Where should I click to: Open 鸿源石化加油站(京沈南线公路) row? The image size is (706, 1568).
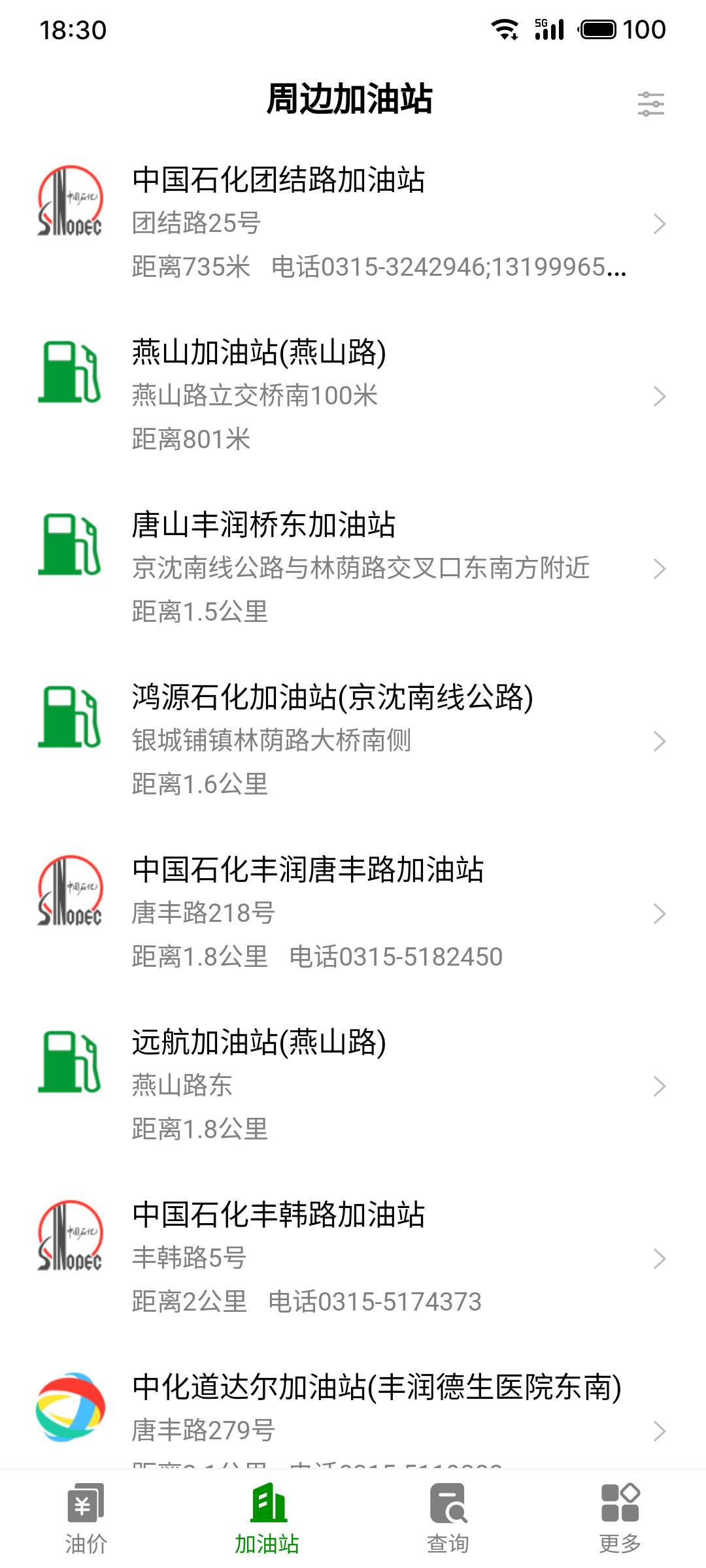[x=353, y=741]
